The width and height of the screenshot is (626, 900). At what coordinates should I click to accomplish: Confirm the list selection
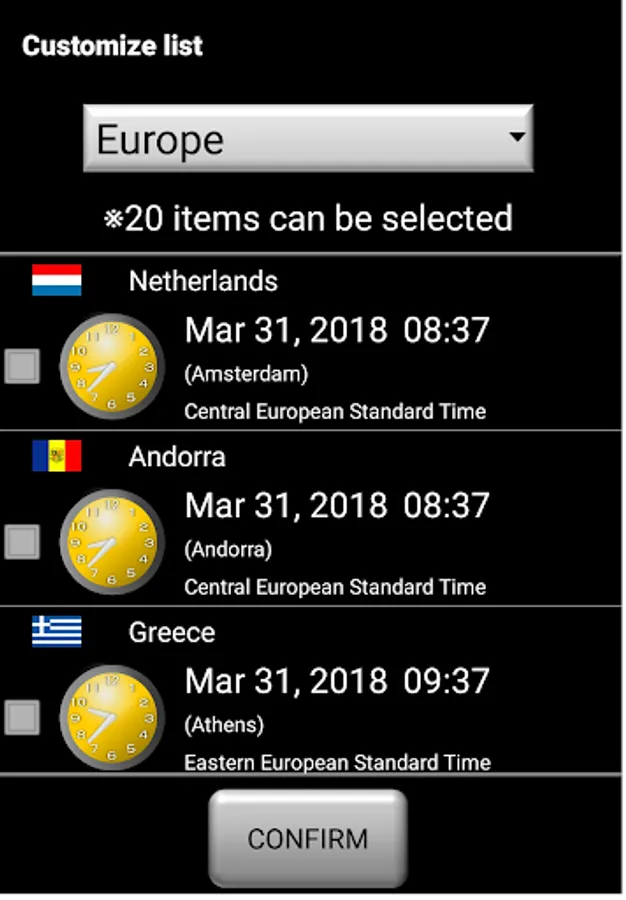[308, 839]
